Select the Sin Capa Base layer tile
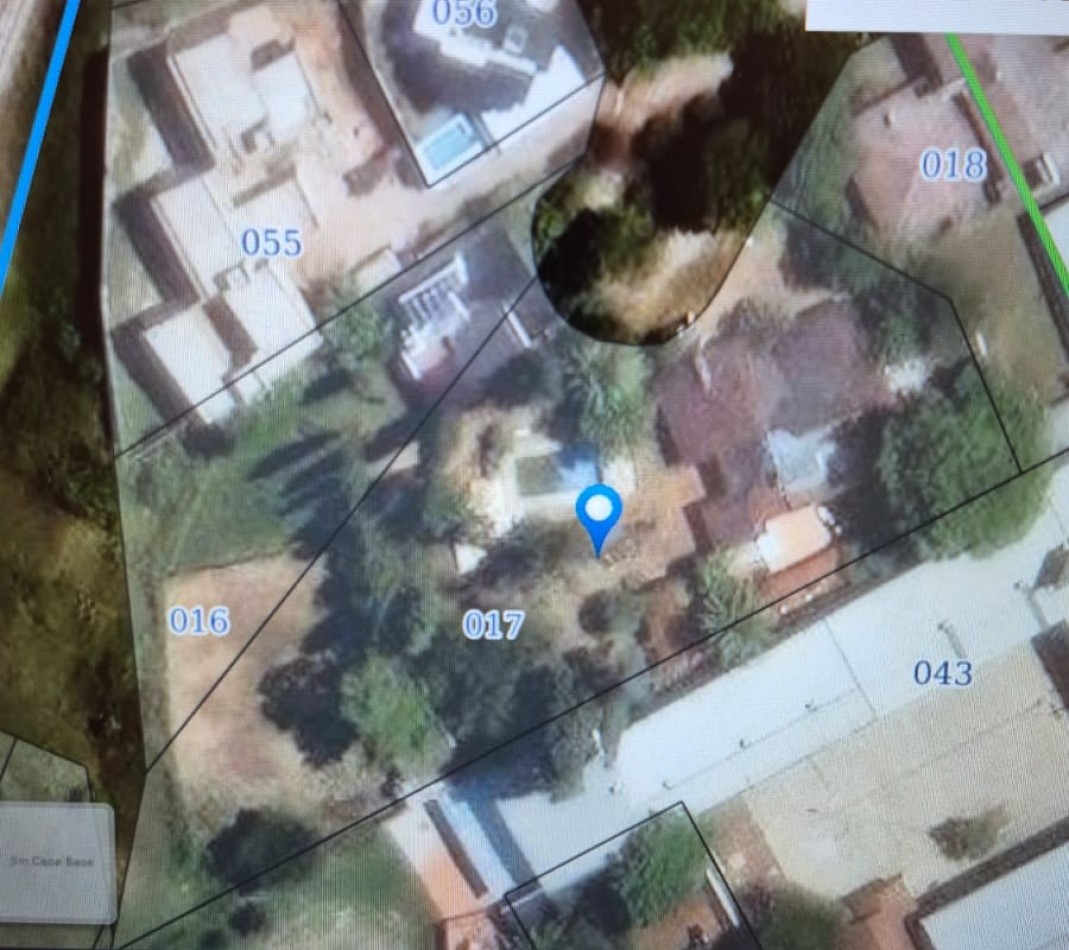The height and width of the screenshot is (950, 1069). point(56,861)
